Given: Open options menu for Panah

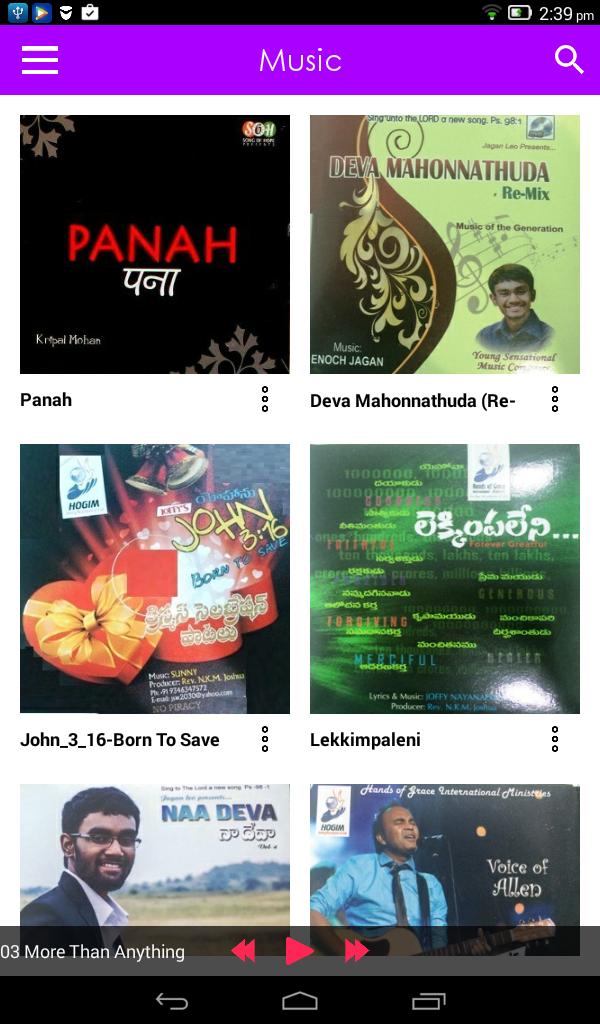Looking at the screenshot, I should [x=265, y=399].
